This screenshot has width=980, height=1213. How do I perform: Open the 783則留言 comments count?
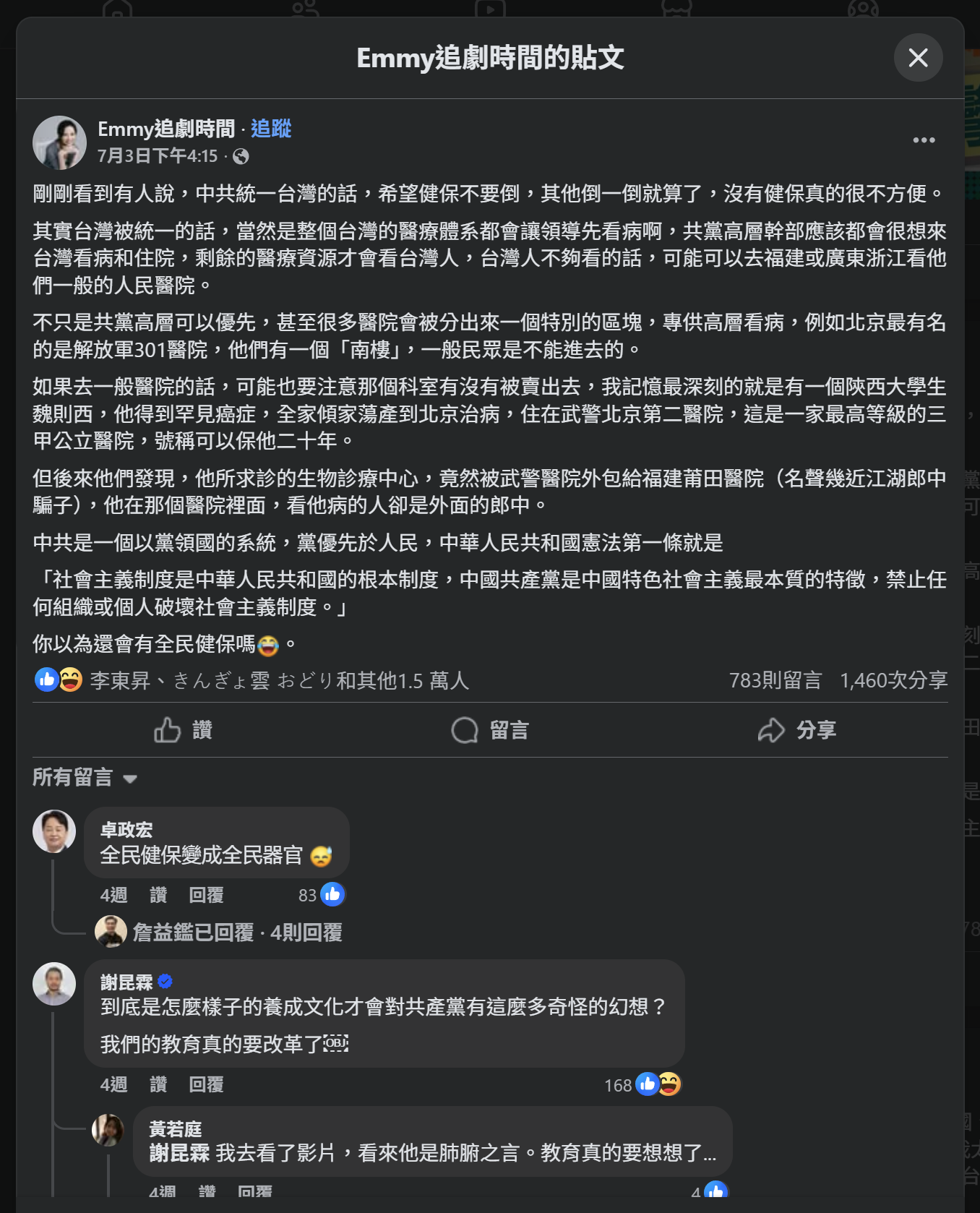pos(775,680)
